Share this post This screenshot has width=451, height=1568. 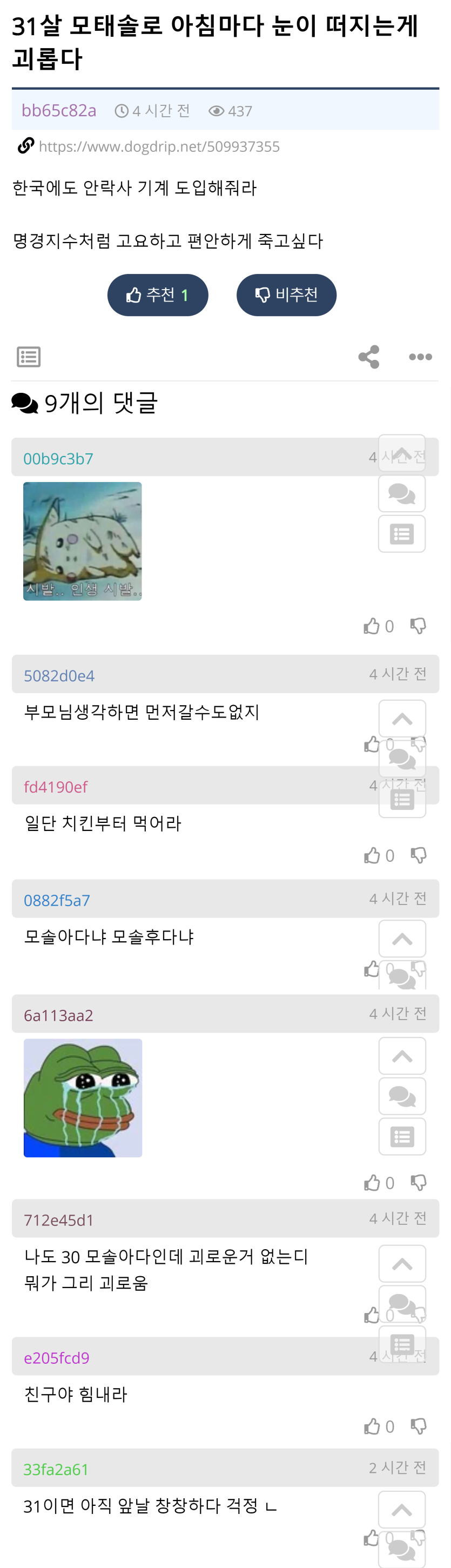tap(369, 357)
